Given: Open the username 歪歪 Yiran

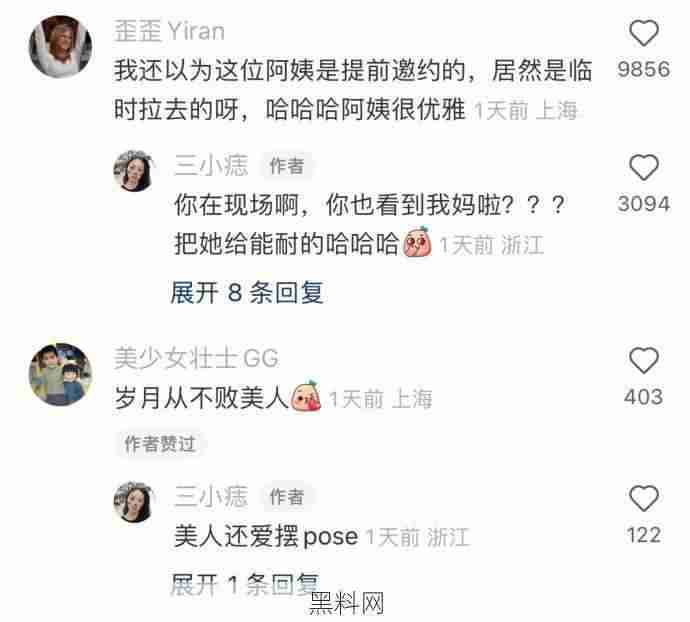Looking at the screenshot, I should (x=170, y=31).
